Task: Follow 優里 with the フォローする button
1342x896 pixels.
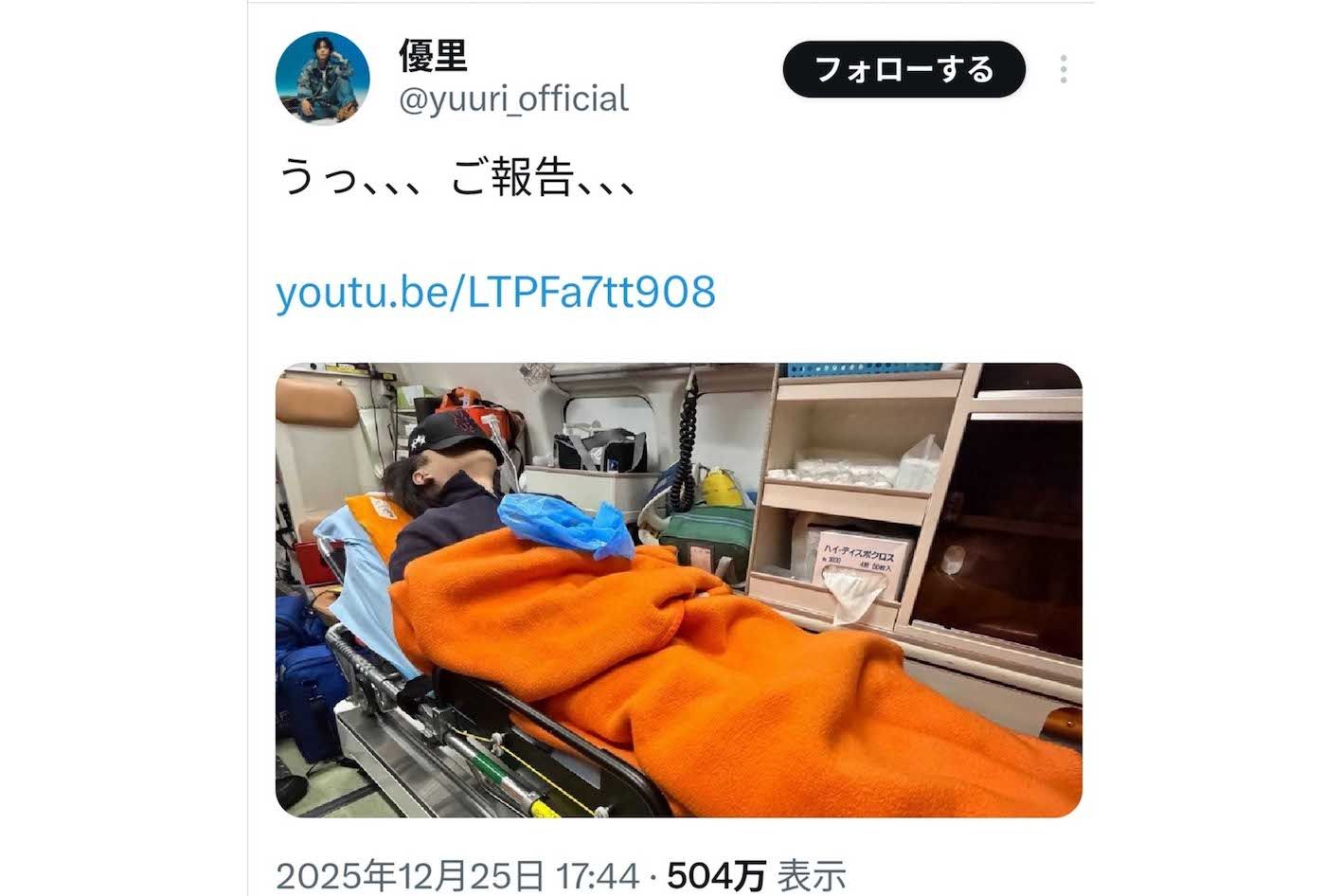Action: pos(904,69)
